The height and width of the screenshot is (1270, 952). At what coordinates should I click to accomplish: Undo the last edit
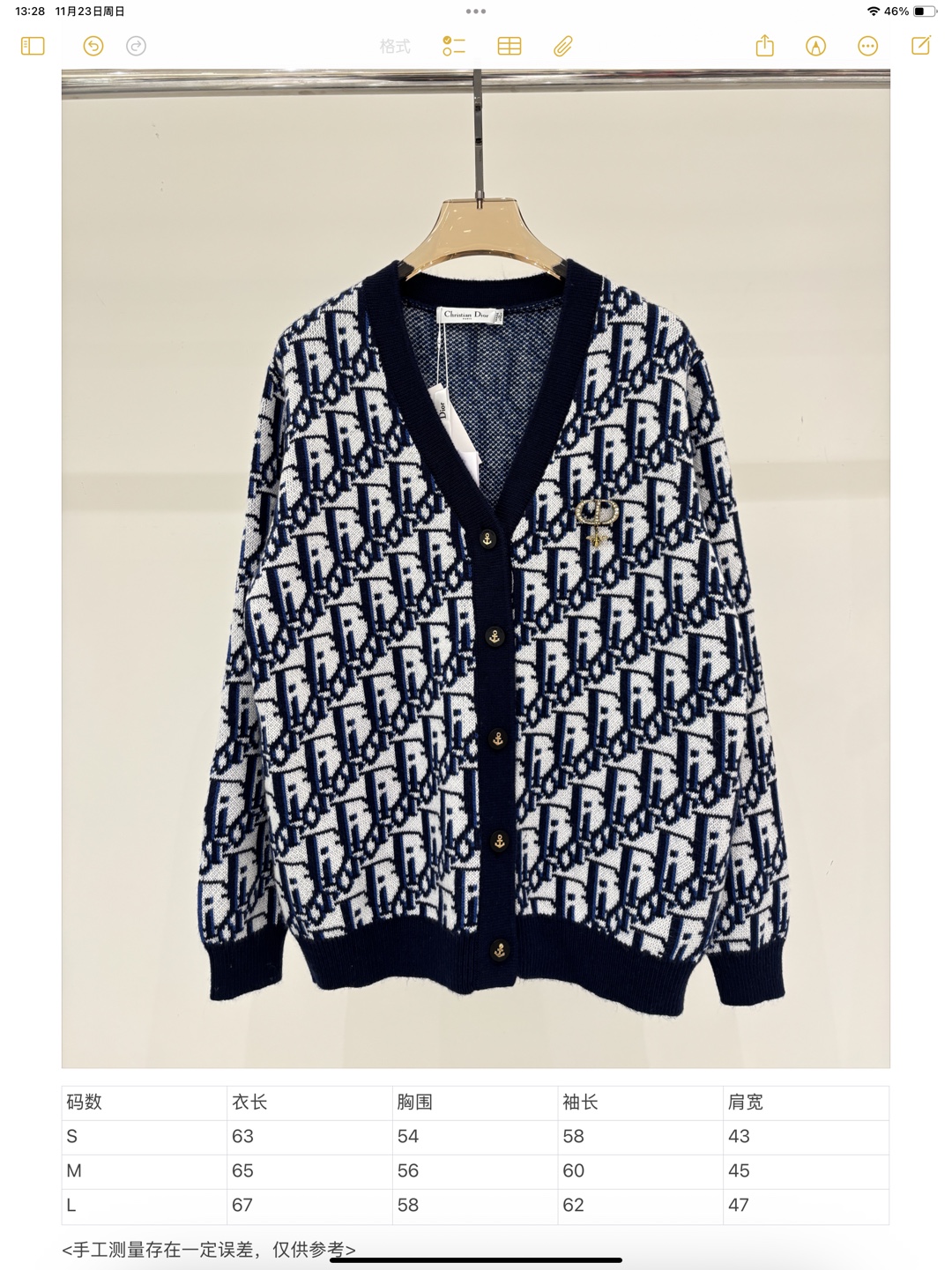[x=93, y=46]
